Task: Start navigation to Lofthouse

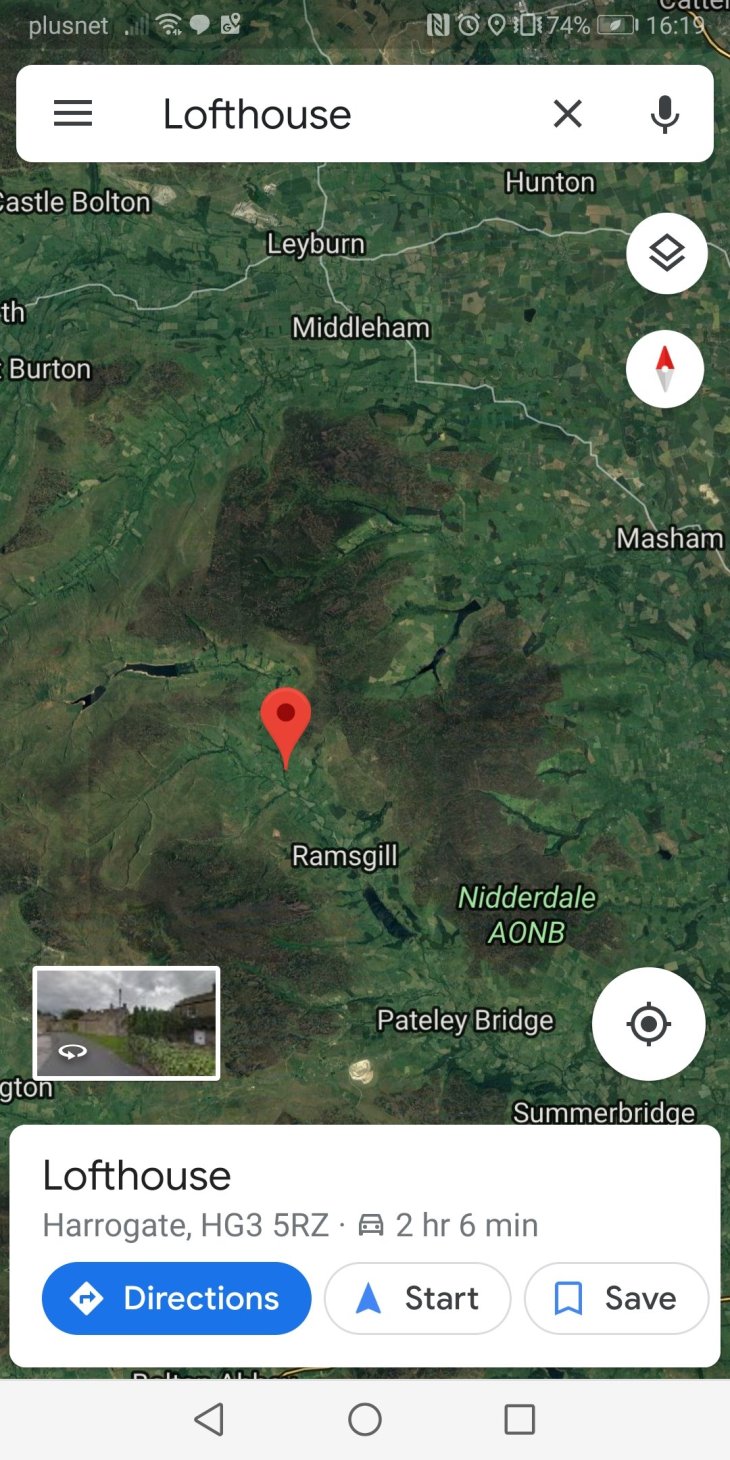Action: tap(417, 1298)
